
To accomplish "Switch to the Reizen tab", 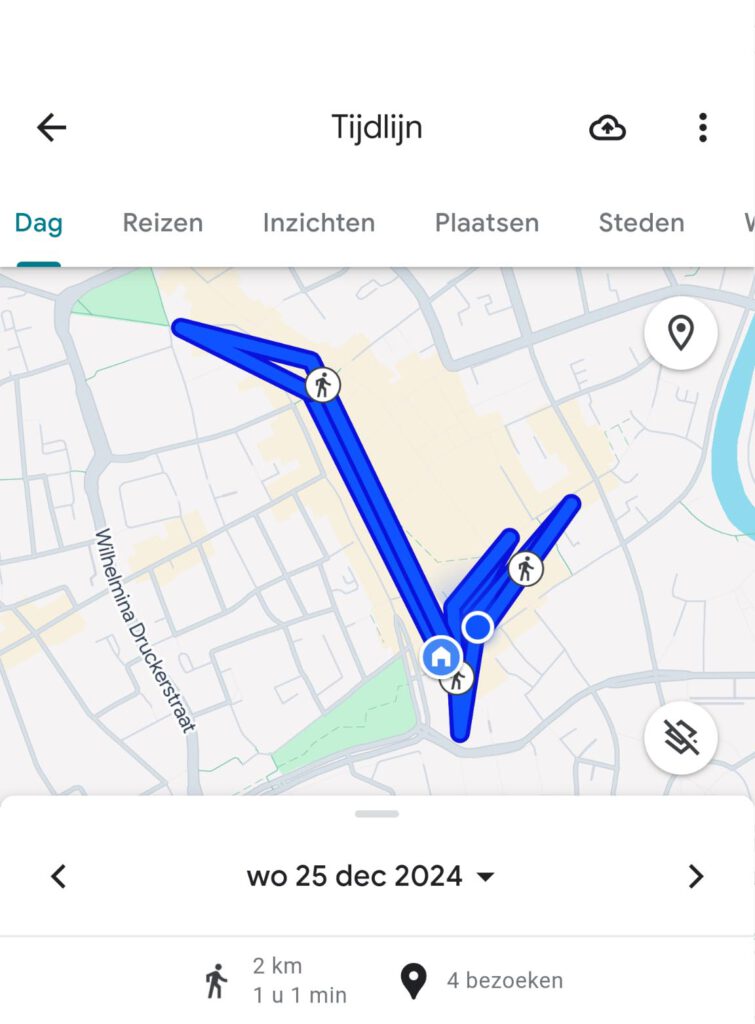I will coord(163,223).
